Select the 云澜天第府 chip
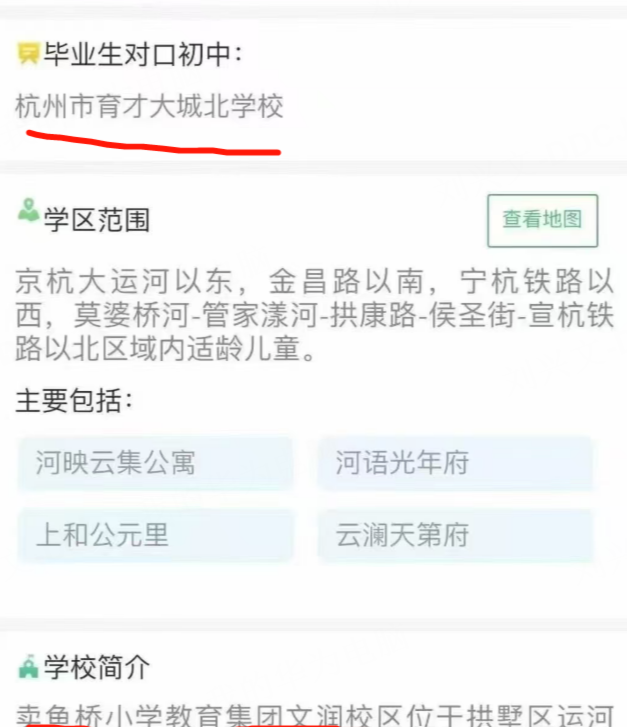627x727 pixels. (455, 535)
